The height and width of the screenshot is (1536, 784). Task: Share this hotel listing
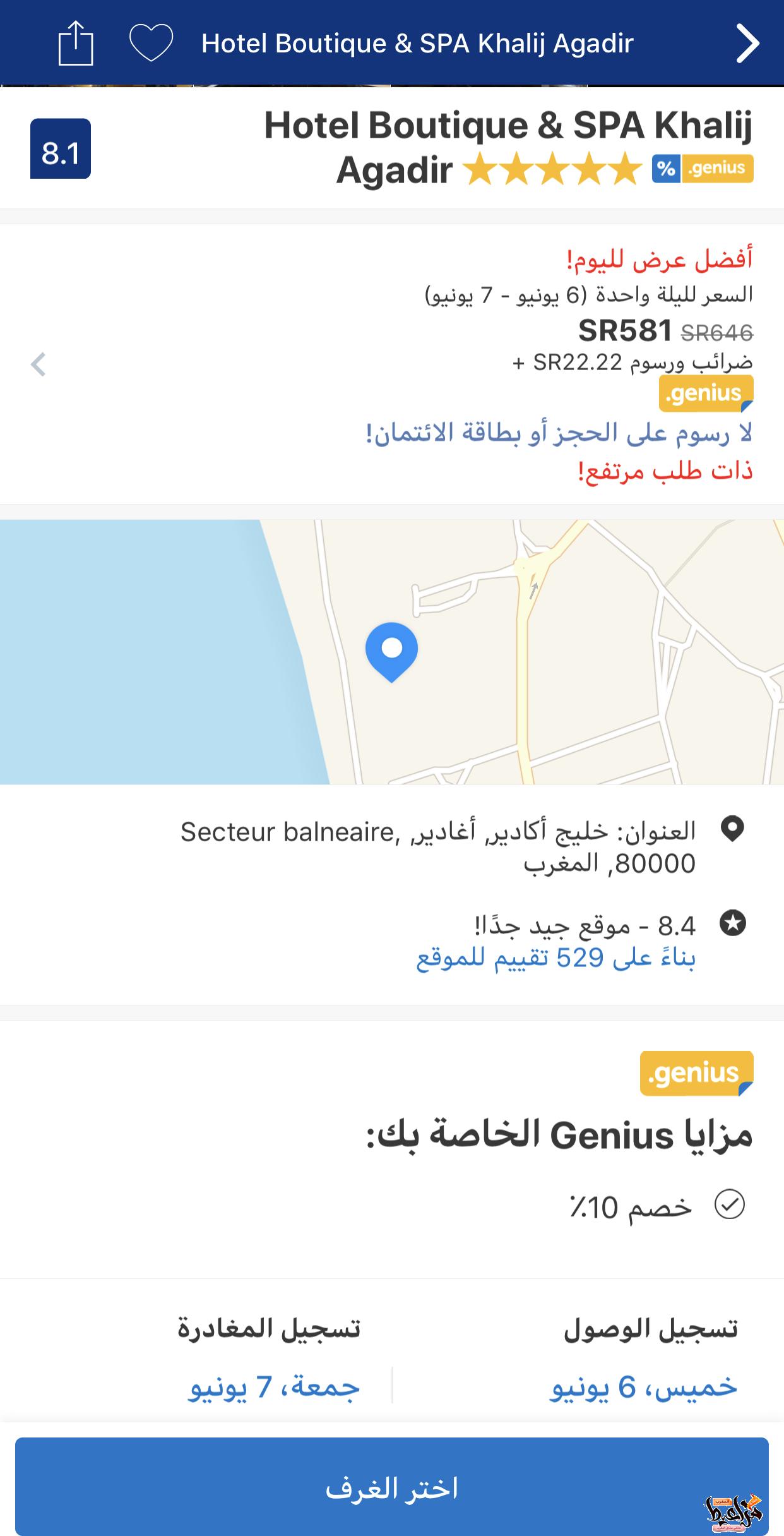click(x=76, y=43)
